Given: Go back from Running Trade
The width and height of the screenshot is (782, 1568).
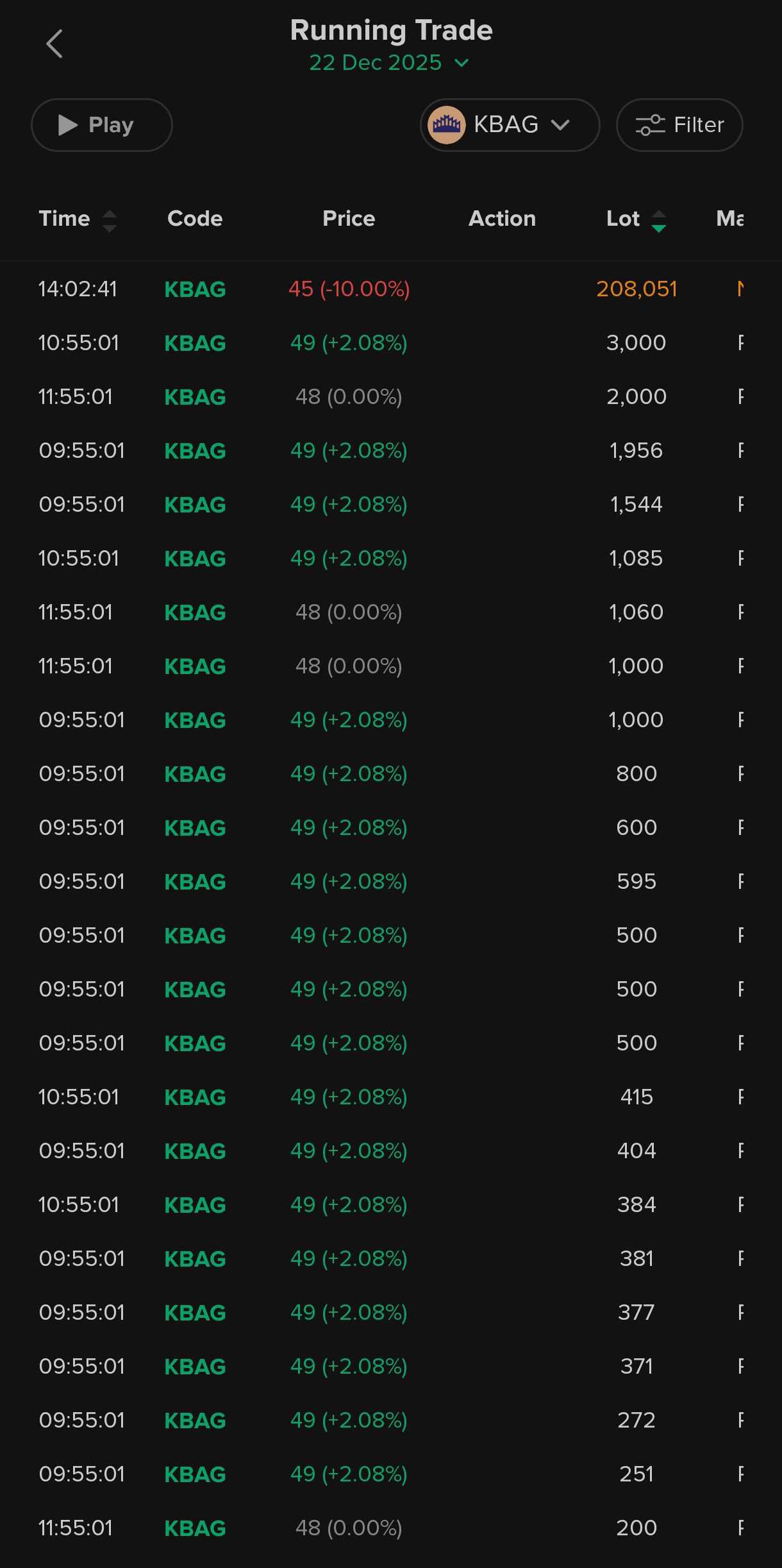Looking at the screenshot, I should pos(54,44).
